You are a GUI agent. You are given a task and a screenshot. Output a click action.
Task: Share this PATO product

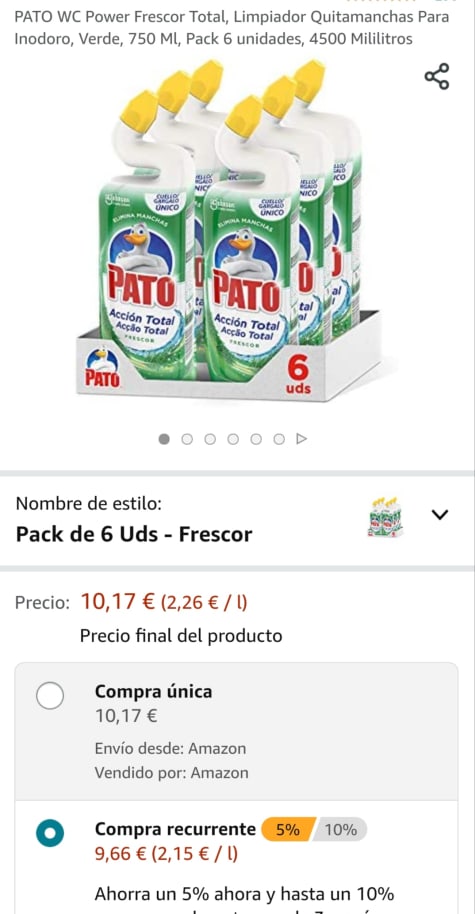pyautogui.click(x=437, y=76)
